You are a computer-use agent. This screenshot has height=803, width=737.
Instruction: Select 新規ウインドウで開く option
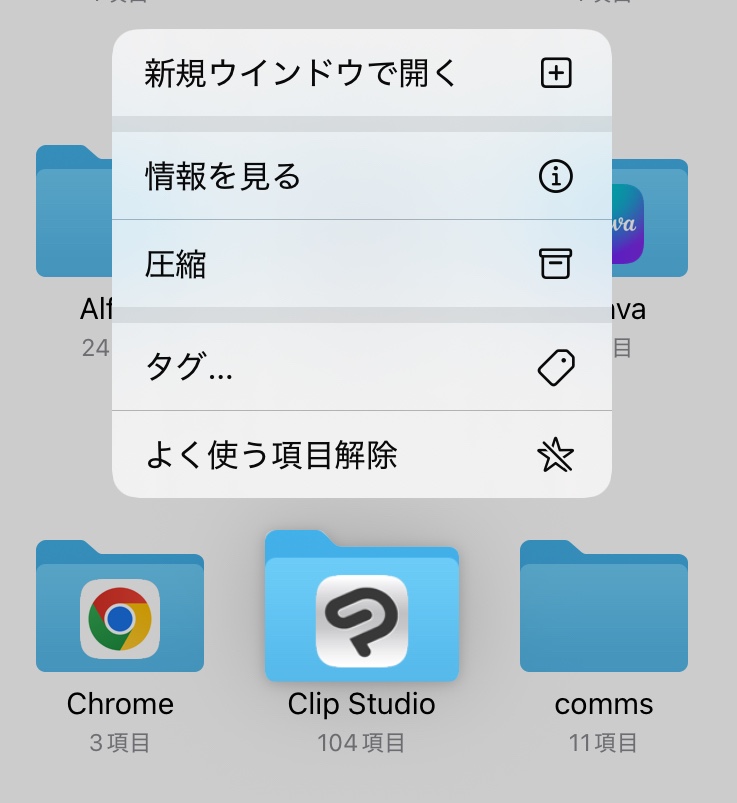360,73
